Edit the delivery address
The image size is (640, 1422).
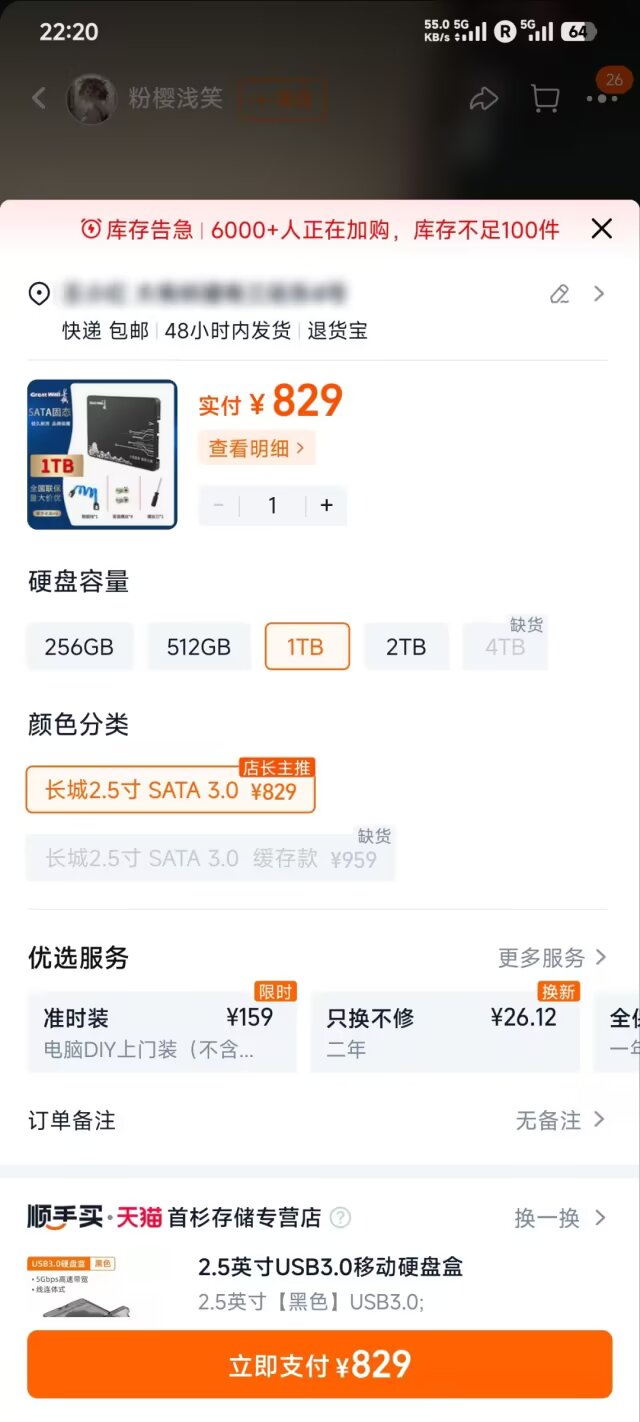[x=560, y=294]
